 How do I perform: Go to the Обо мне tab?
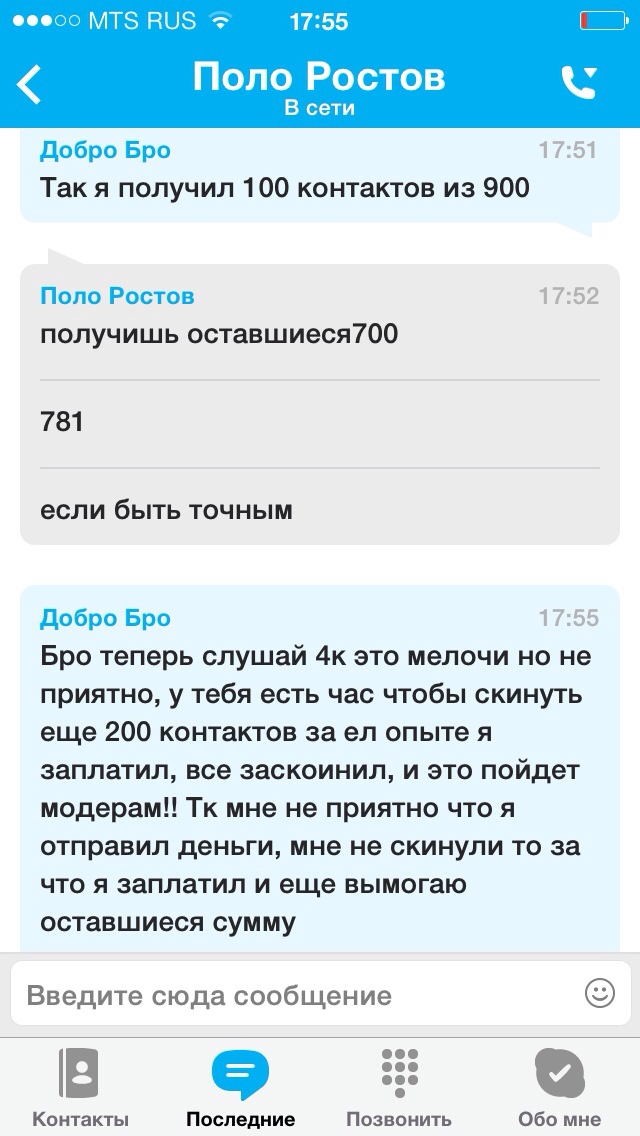click(x=559, y=1086)
